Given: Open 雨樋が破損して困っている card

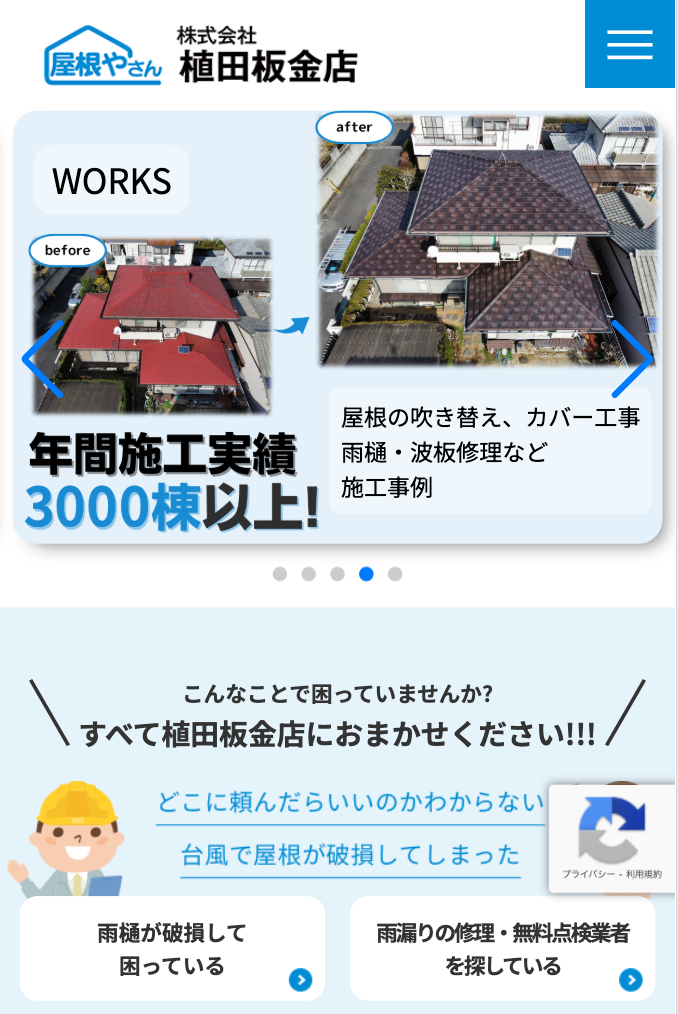Looking at the screenshot, I should click(x=172, y=949).
